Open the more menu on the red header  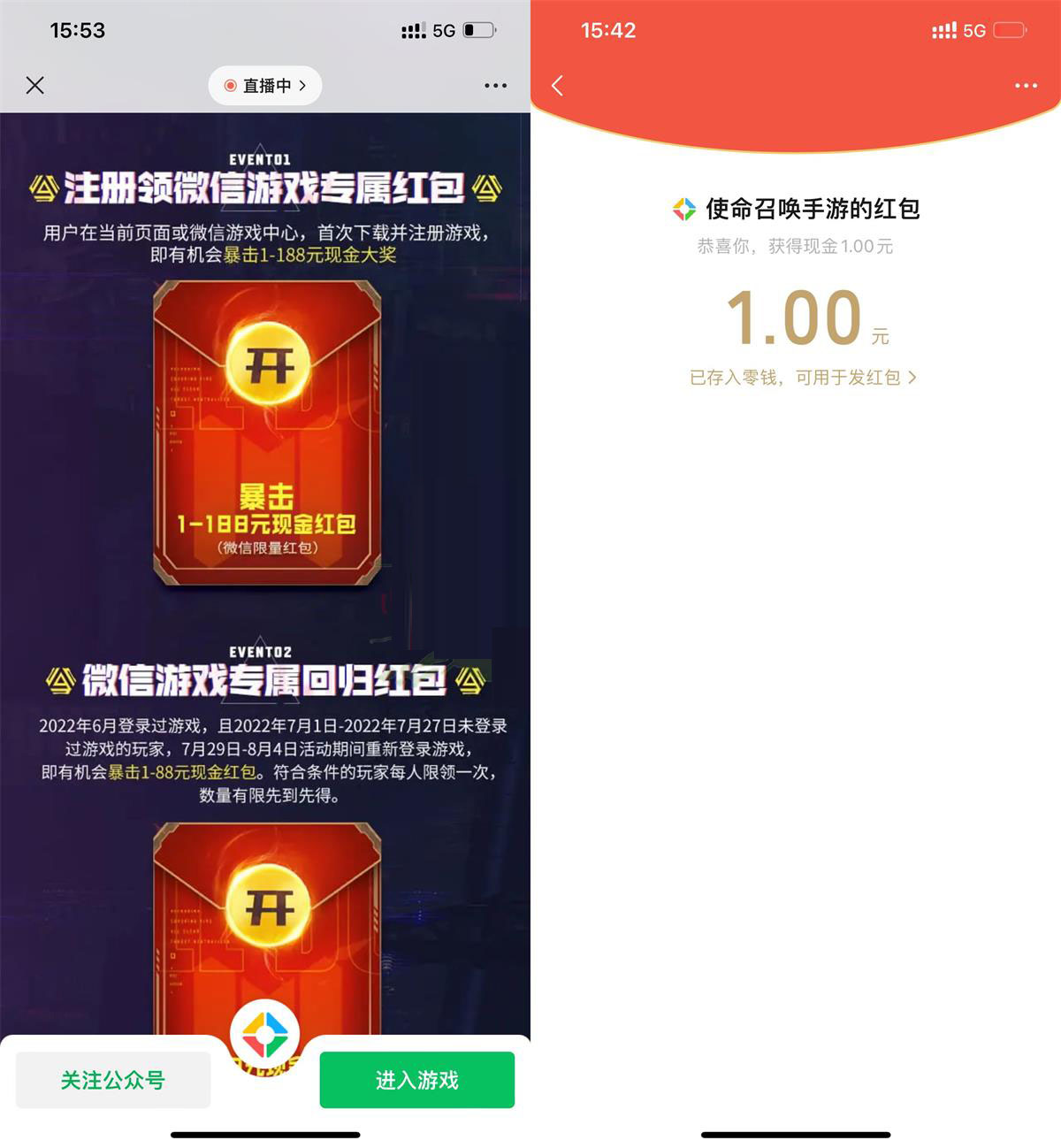tap(1026, 86)
